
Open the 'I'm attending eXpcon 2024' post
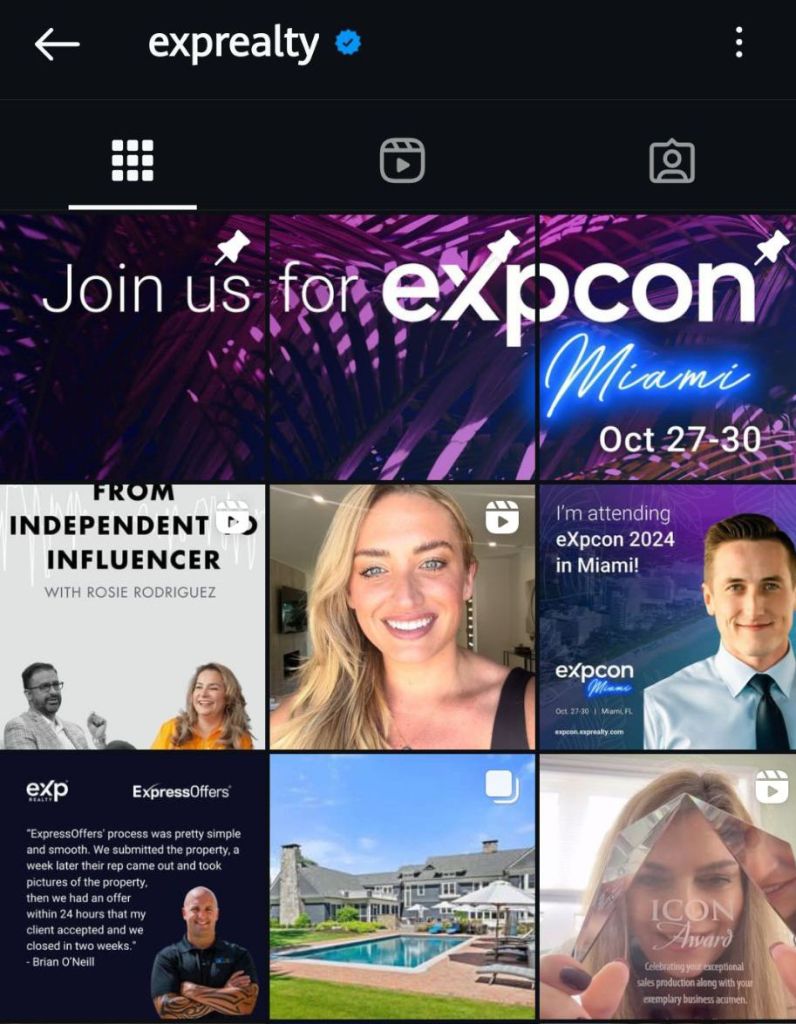[667, 616]
